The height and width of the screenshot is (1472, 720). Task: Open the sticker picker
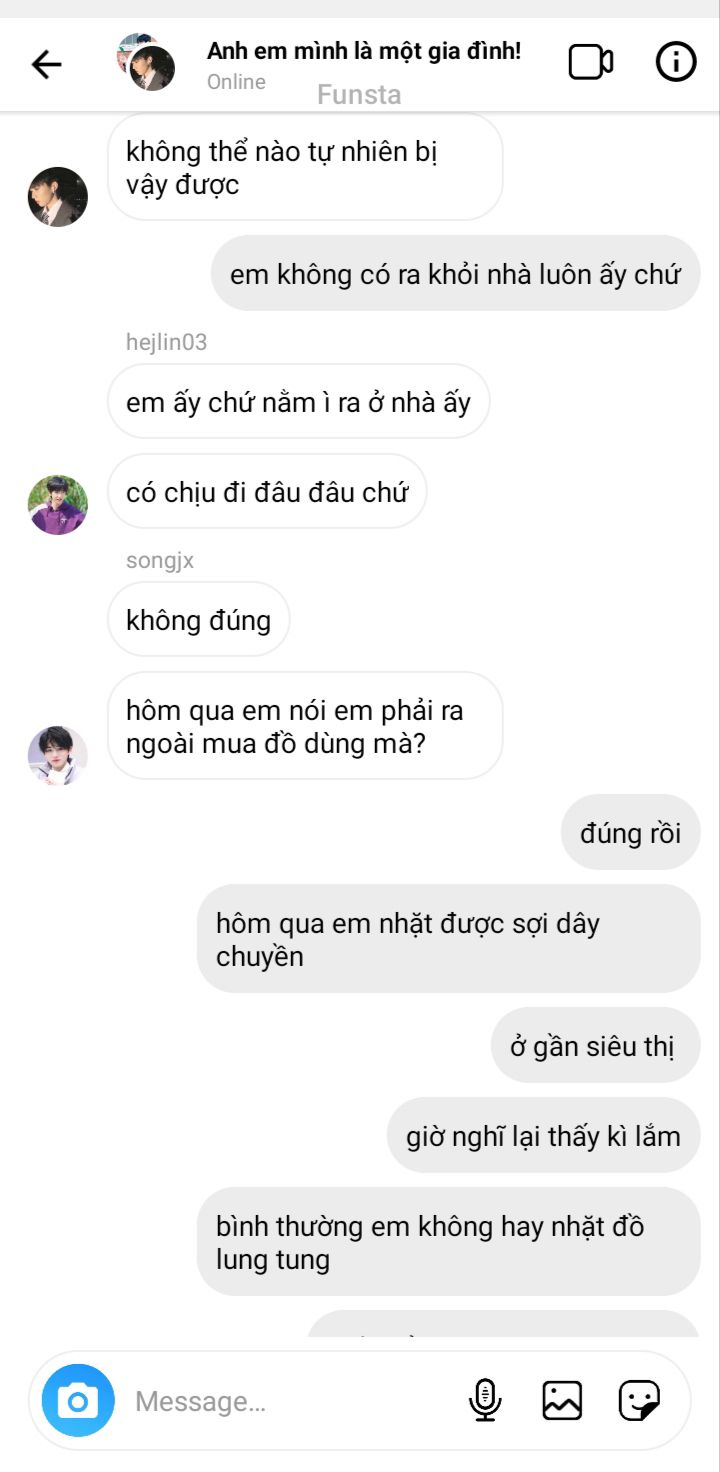(x=639, y=1400)
